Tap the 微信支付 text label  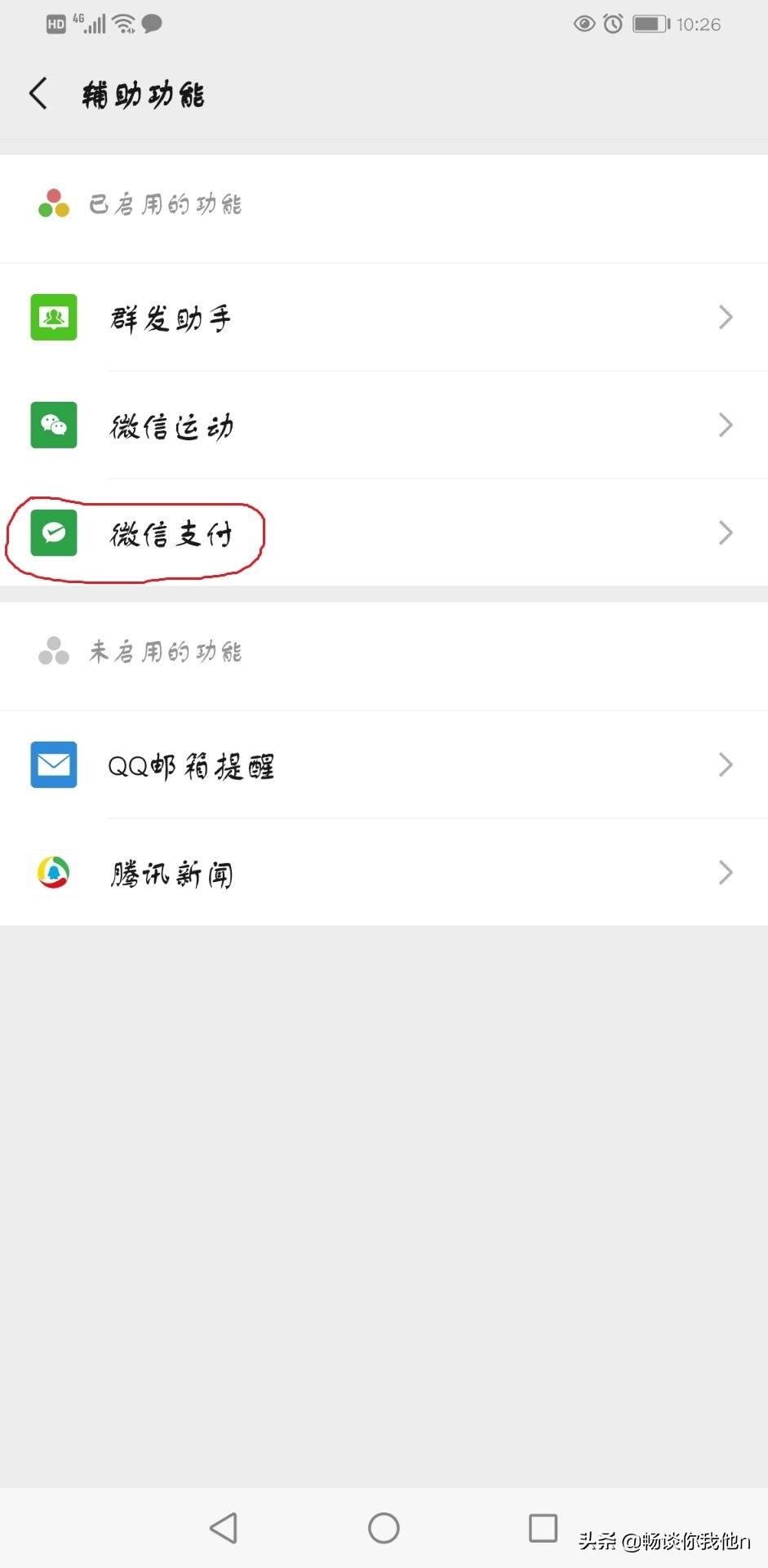[171, 533]
